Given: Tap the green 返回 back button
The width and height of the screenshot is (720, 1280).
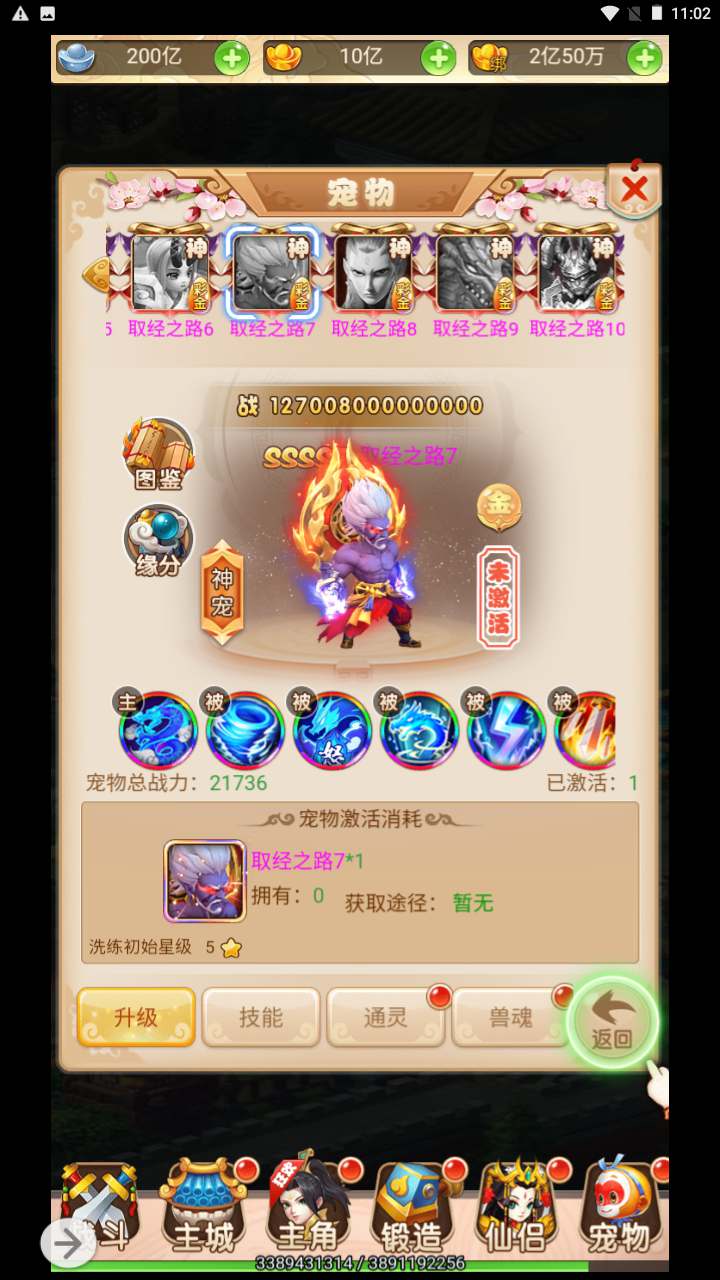Looking at the screenshot, I should [611, 1024].
